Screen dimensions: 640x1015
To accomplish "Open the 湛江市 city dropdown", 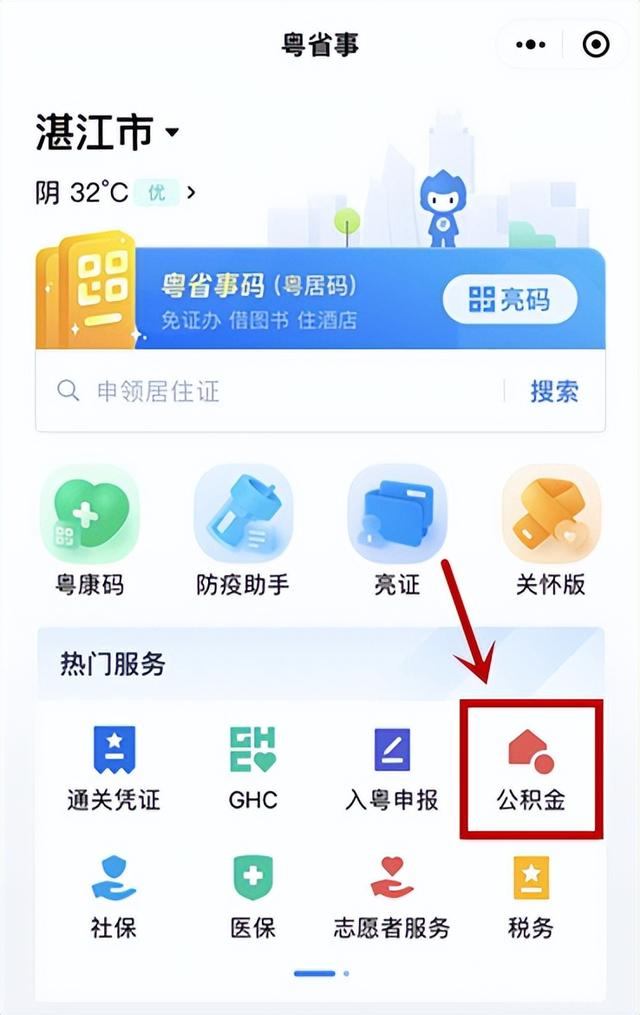I will [108, 132].
